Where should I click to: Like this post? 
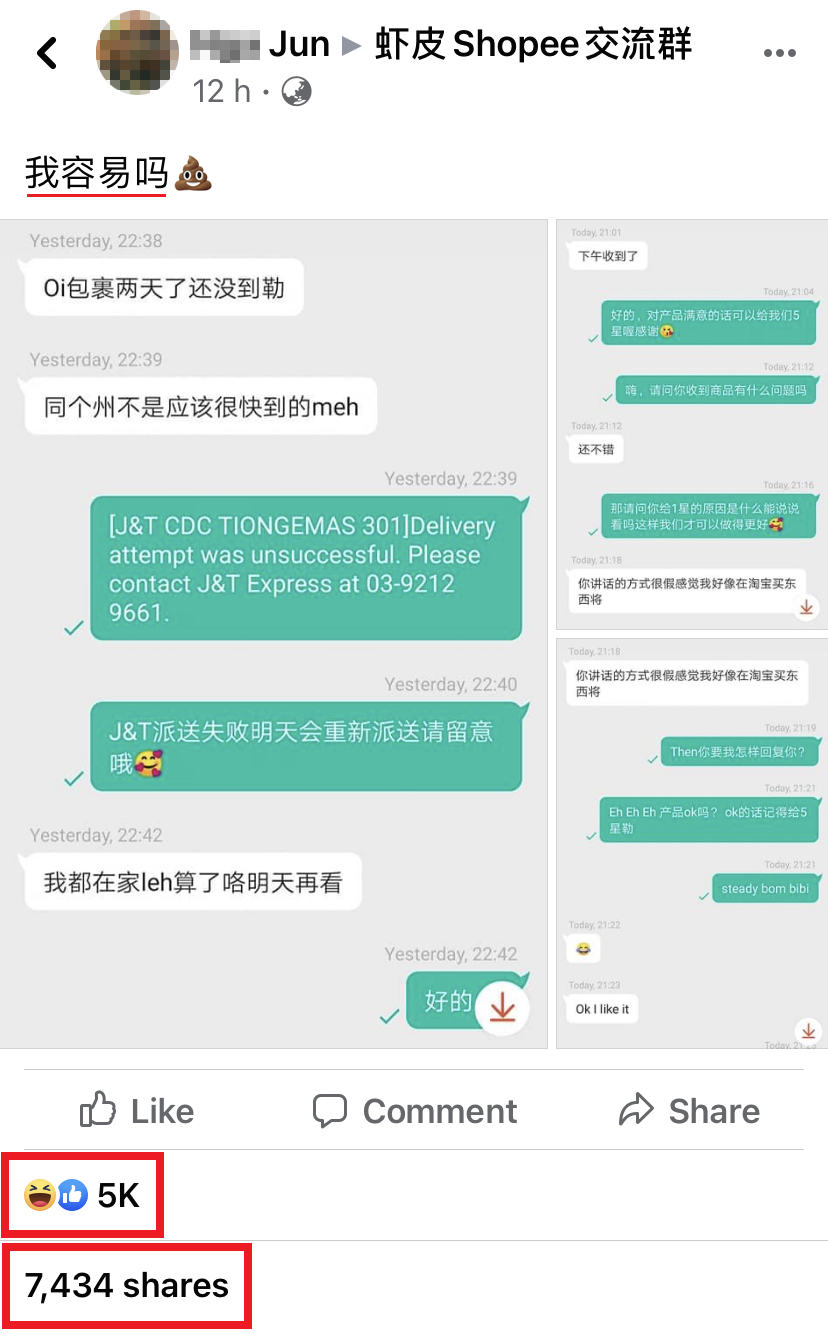coord(136,1111)
